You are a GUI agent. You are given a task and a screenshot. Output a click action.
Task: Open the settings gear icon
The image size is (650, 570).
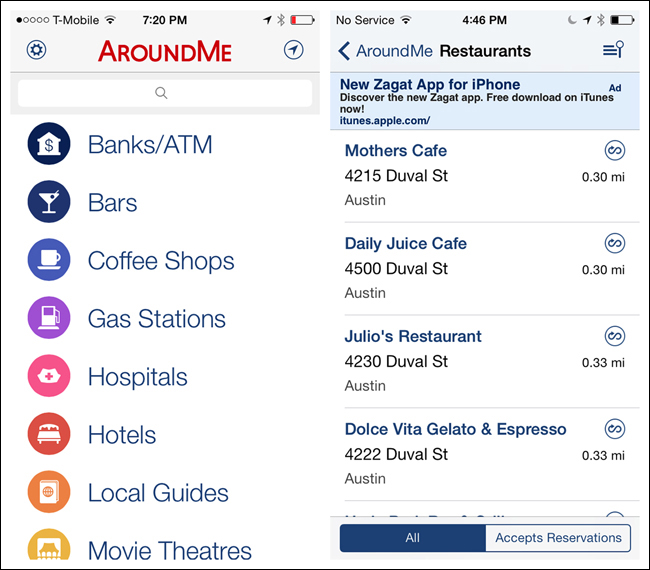(x=37, y=51)
